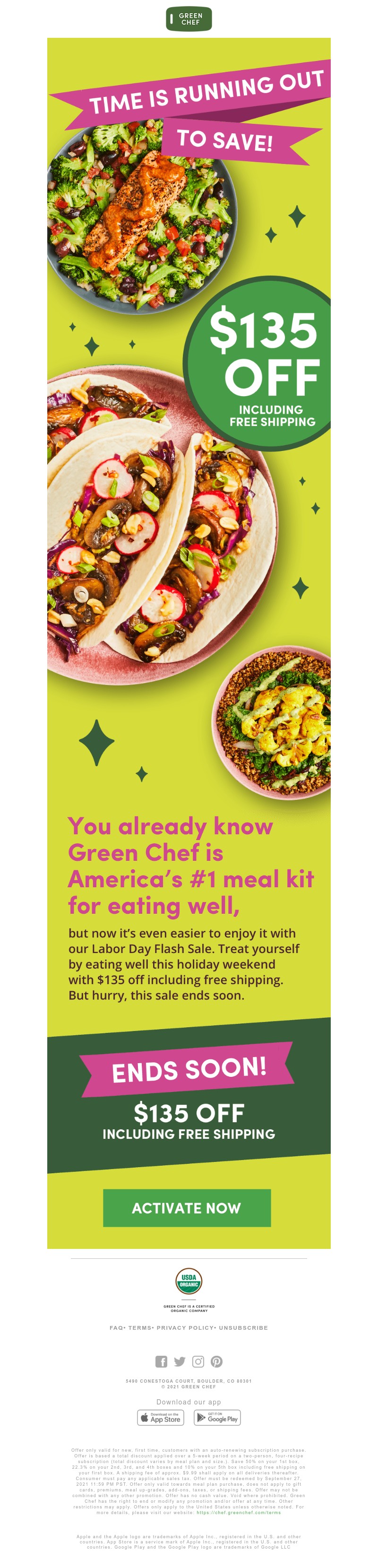378x1568 pixels.
Task: Get the app on Google Play
Action: pyautogui.click(x=217, y=1418)
